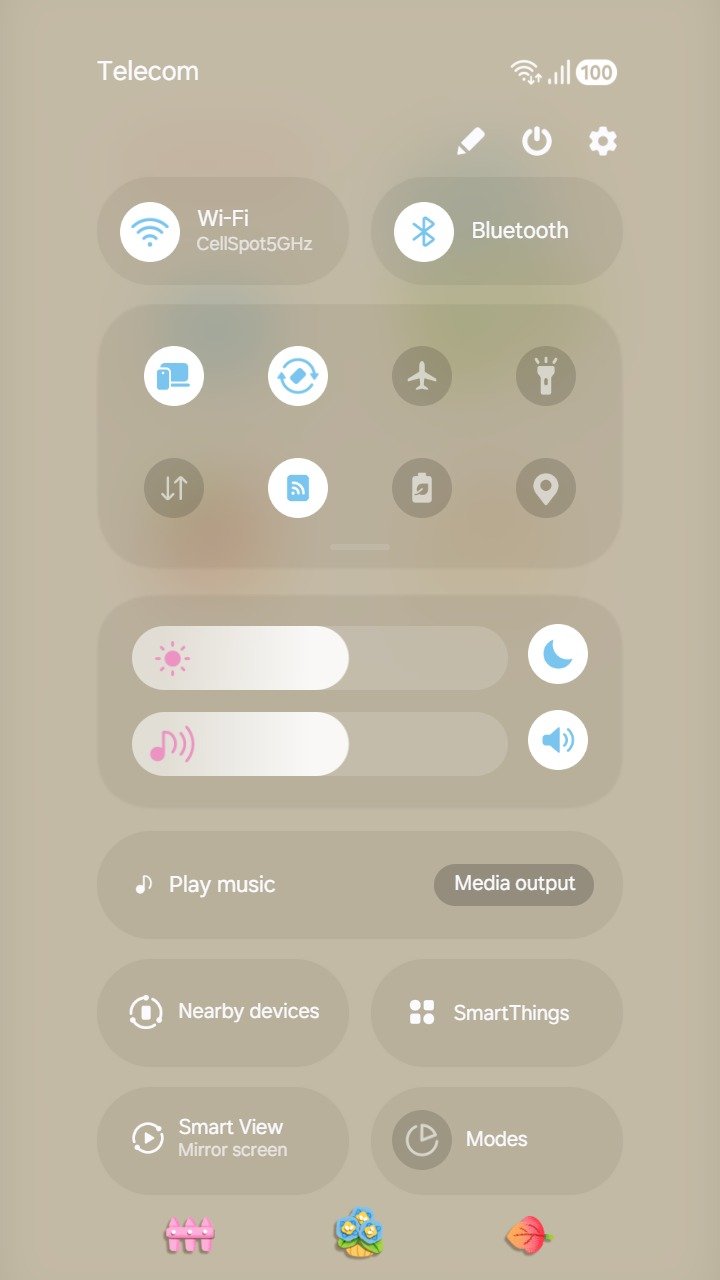Tap the sound mode speaker button

pyautogui.click(x=558, y=741)
